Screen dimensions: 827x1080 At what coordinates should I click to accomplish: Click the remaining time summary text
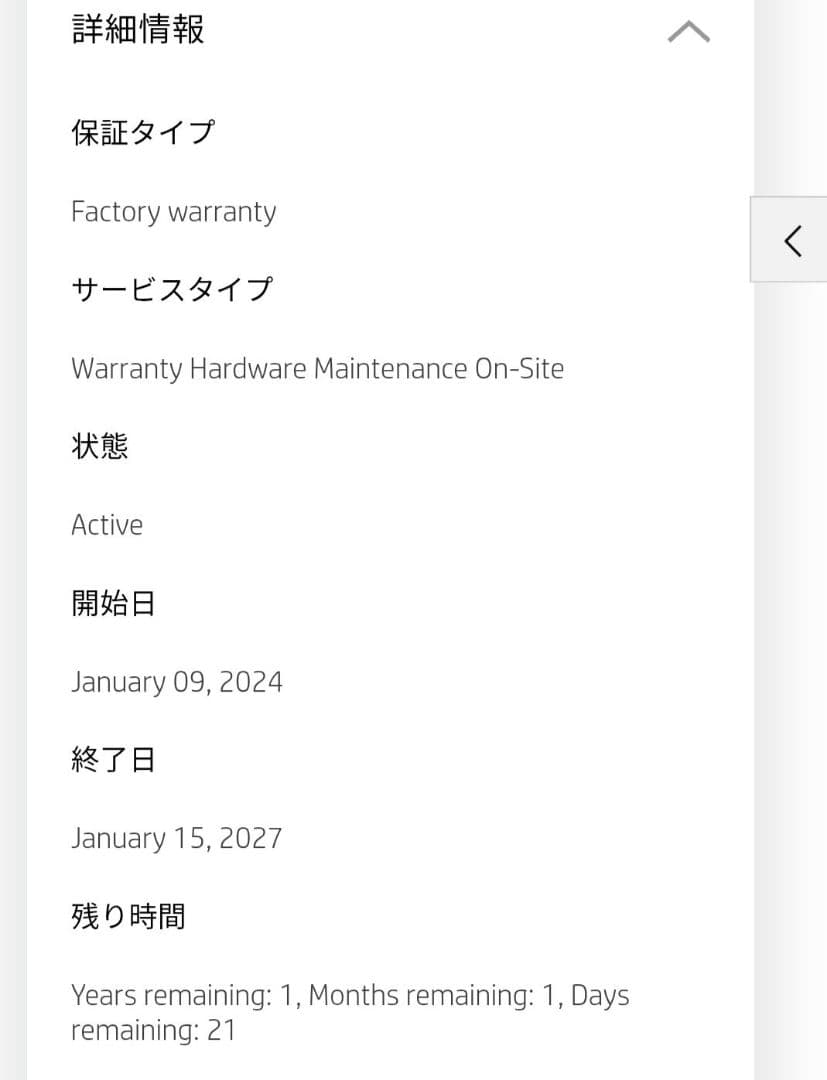click(350, 1010)
